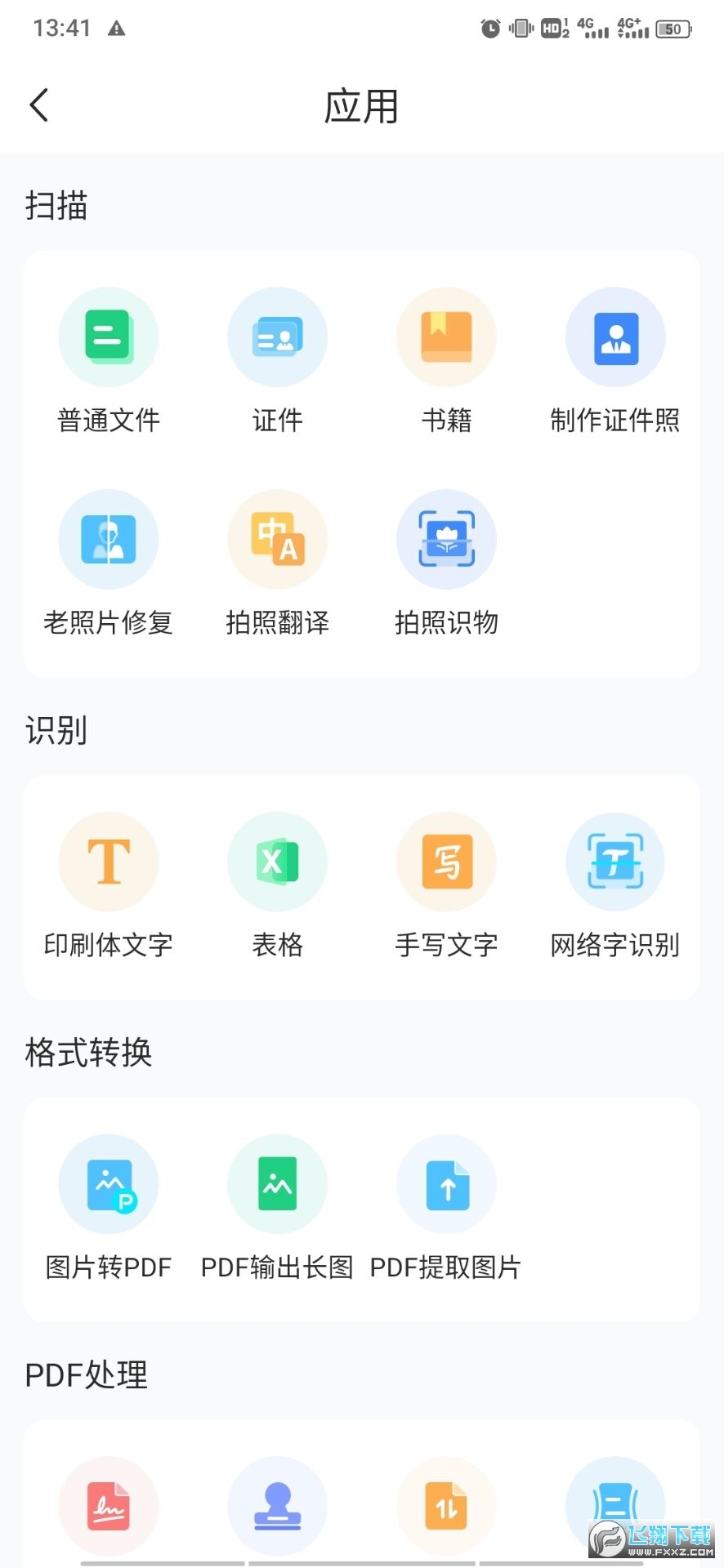Viewport: 724px width, 1568px height.
Task: Tap the 印刷体文字 text recognition icon
Action: (109, 861)
